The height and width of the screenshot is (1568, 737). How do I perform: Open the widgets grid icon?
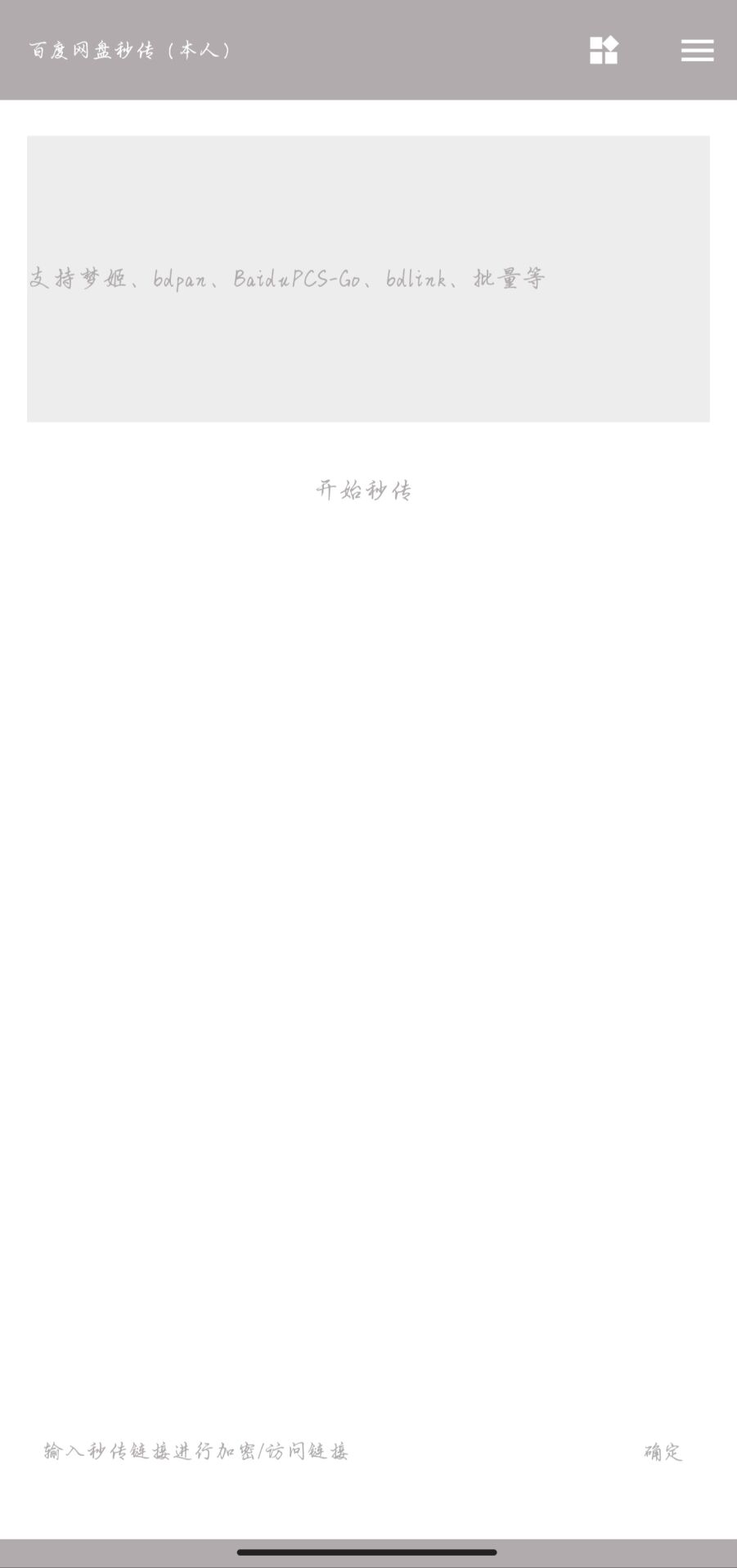(x=604, y=51)
